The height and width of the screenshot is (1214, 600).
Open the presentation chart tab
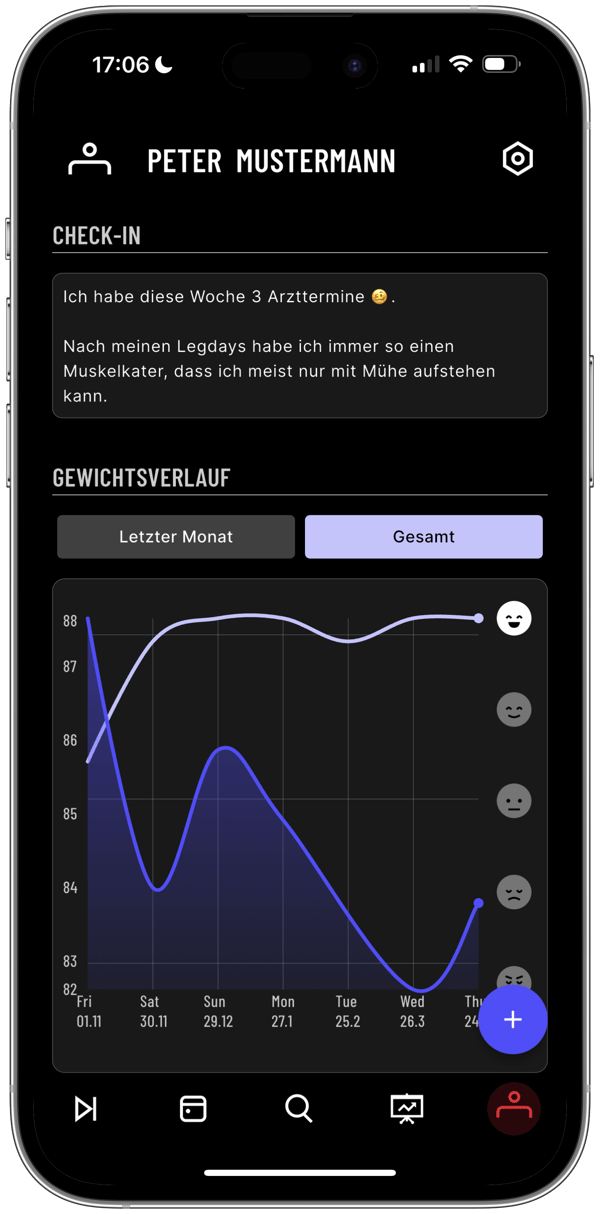tap(407, 1108)
